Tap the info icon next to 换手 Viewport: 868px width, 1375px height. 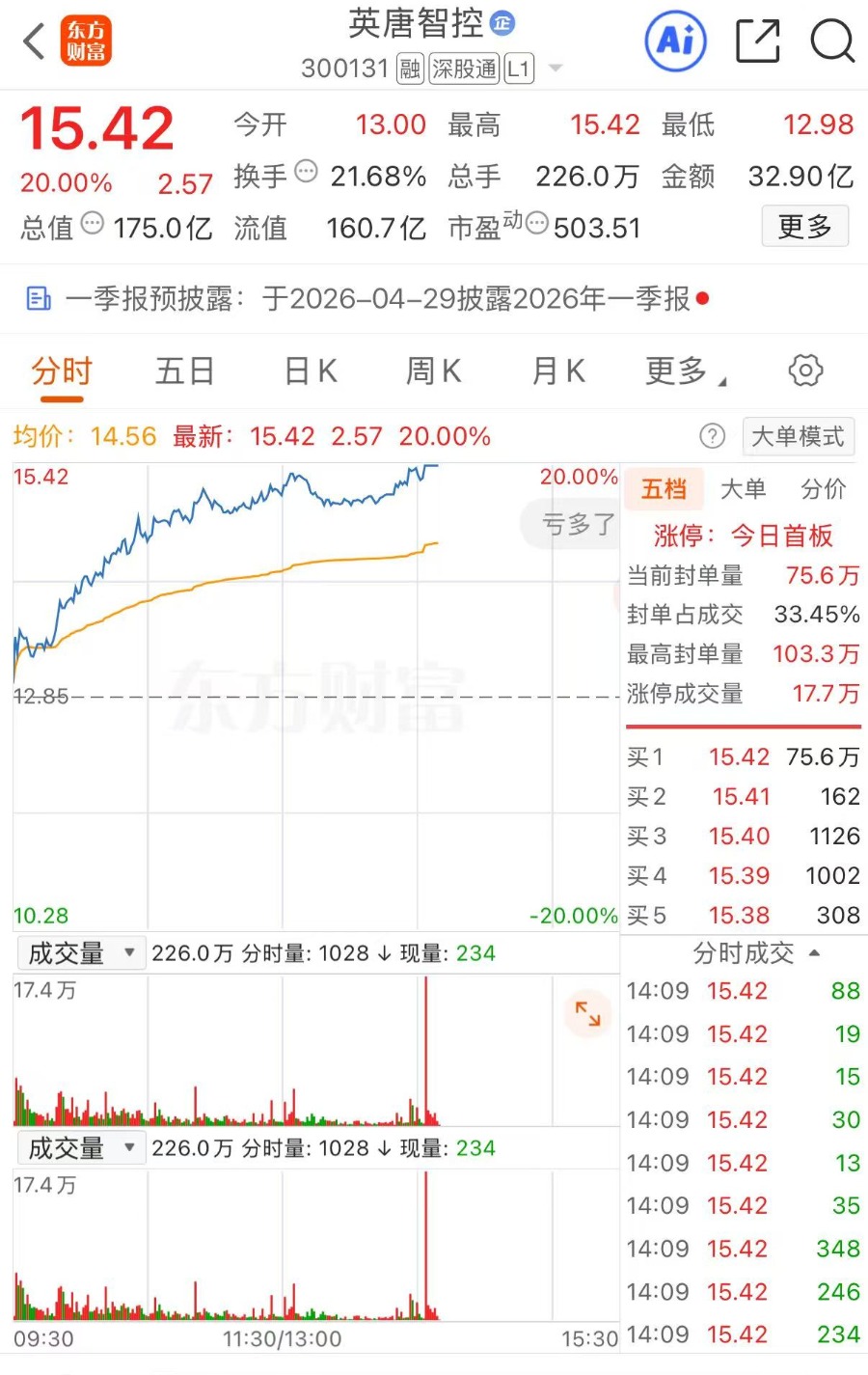305,170
